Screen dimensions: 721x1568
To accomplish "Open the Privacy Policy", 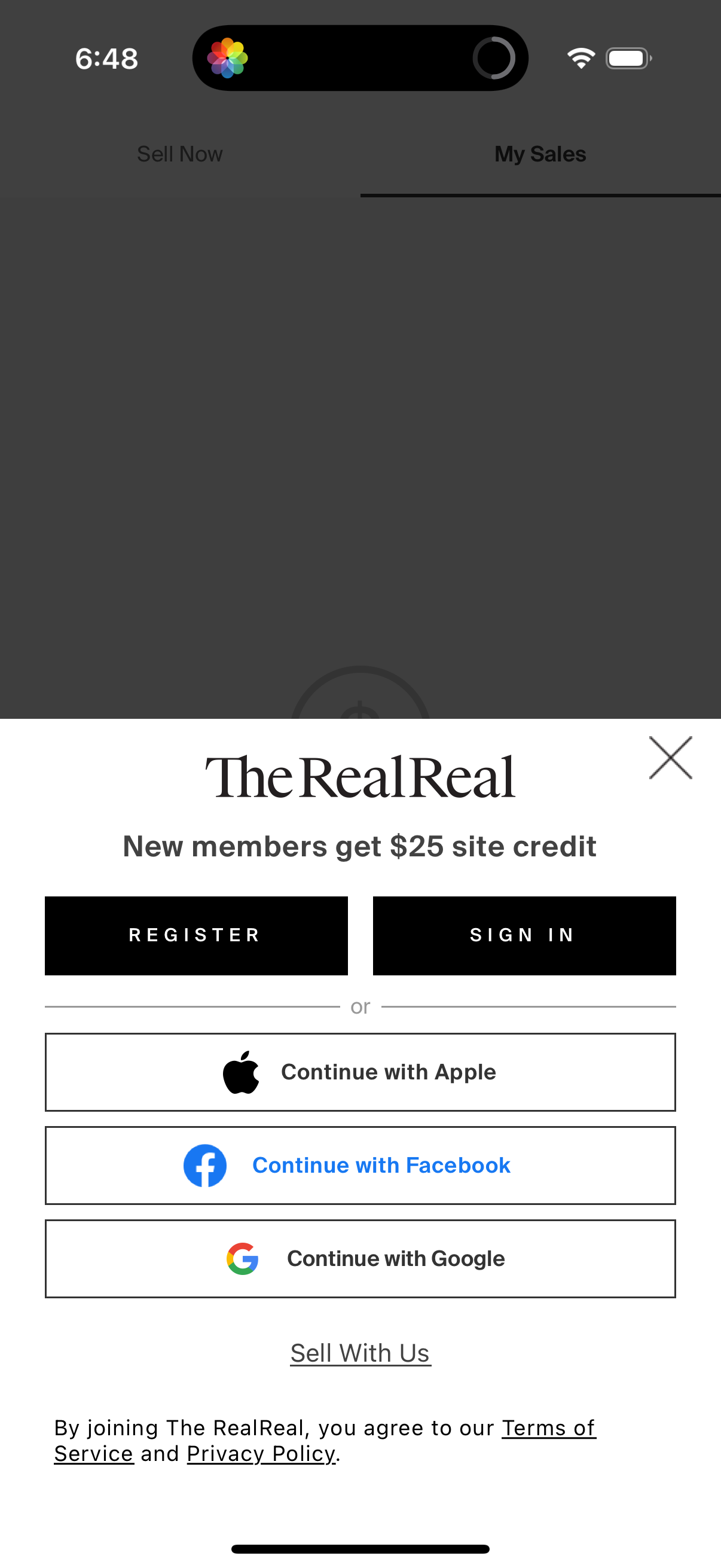I will tap(261, 1454).
